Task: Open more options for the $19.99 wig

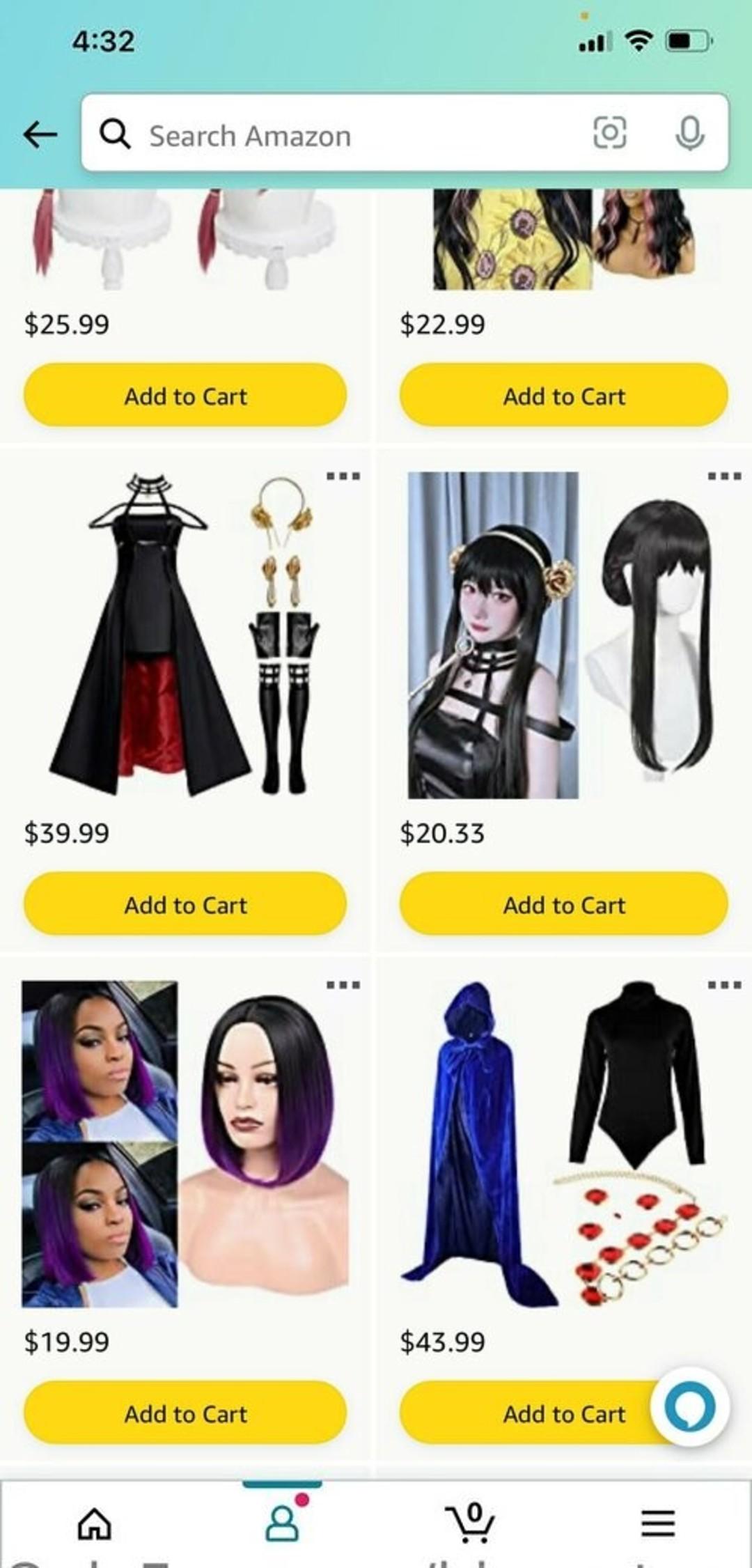Action: coord(343,985)
